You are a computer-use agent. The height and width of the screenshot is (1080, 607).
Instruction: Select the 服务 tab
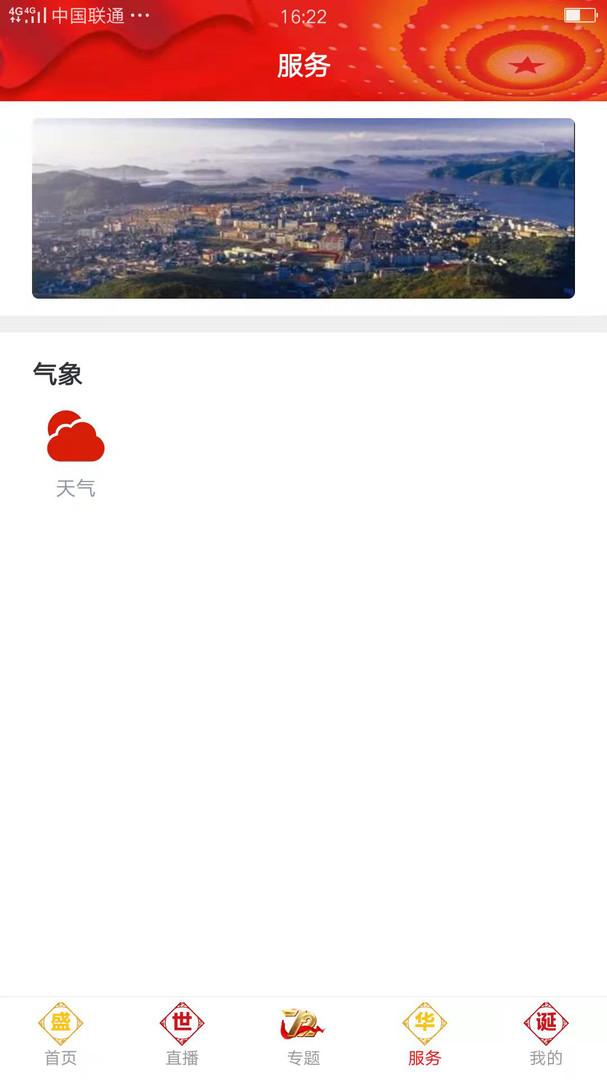pos(424,1036)
